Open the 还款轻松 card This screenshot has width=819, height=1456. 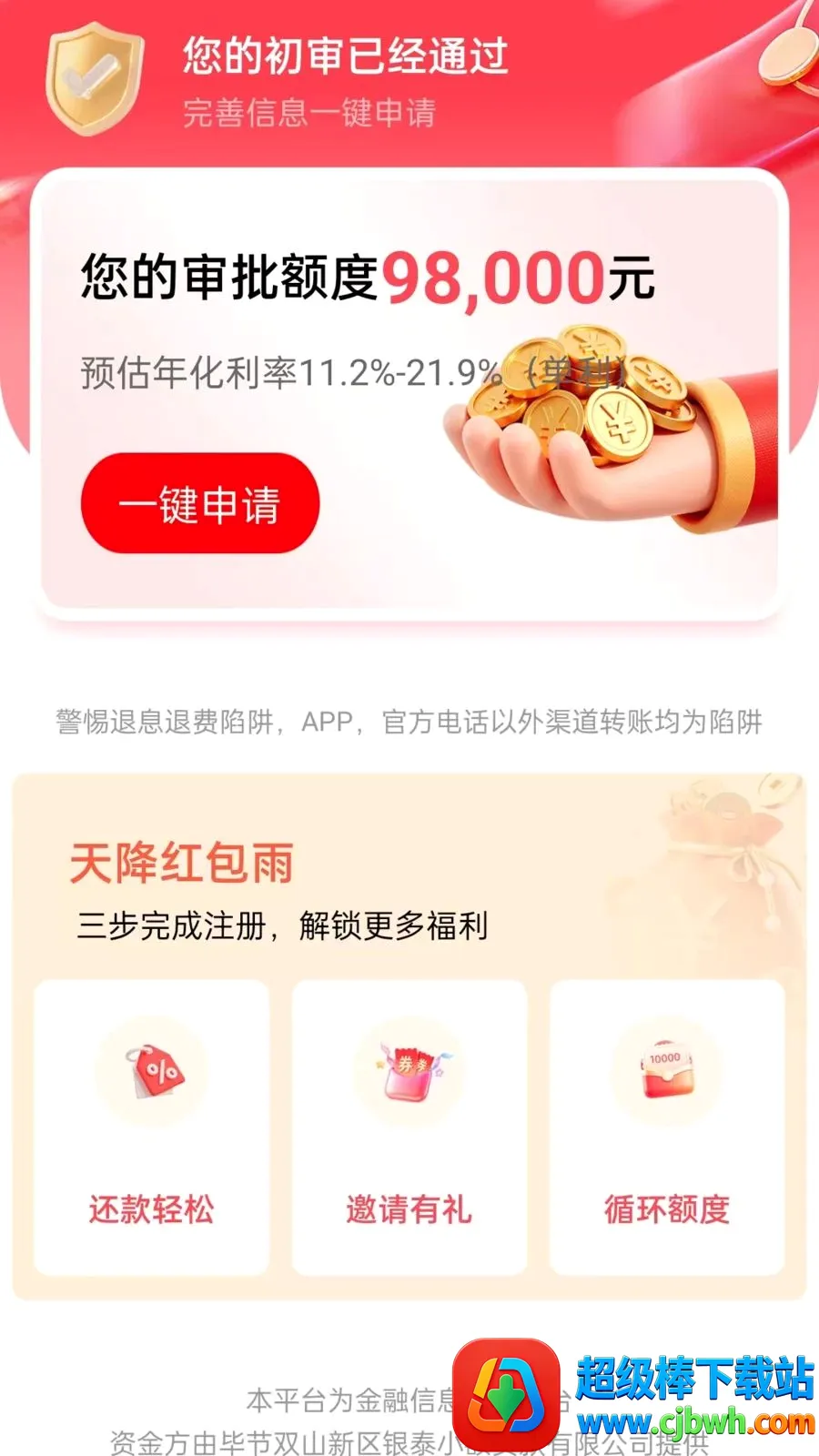[x=151, y=1127]
